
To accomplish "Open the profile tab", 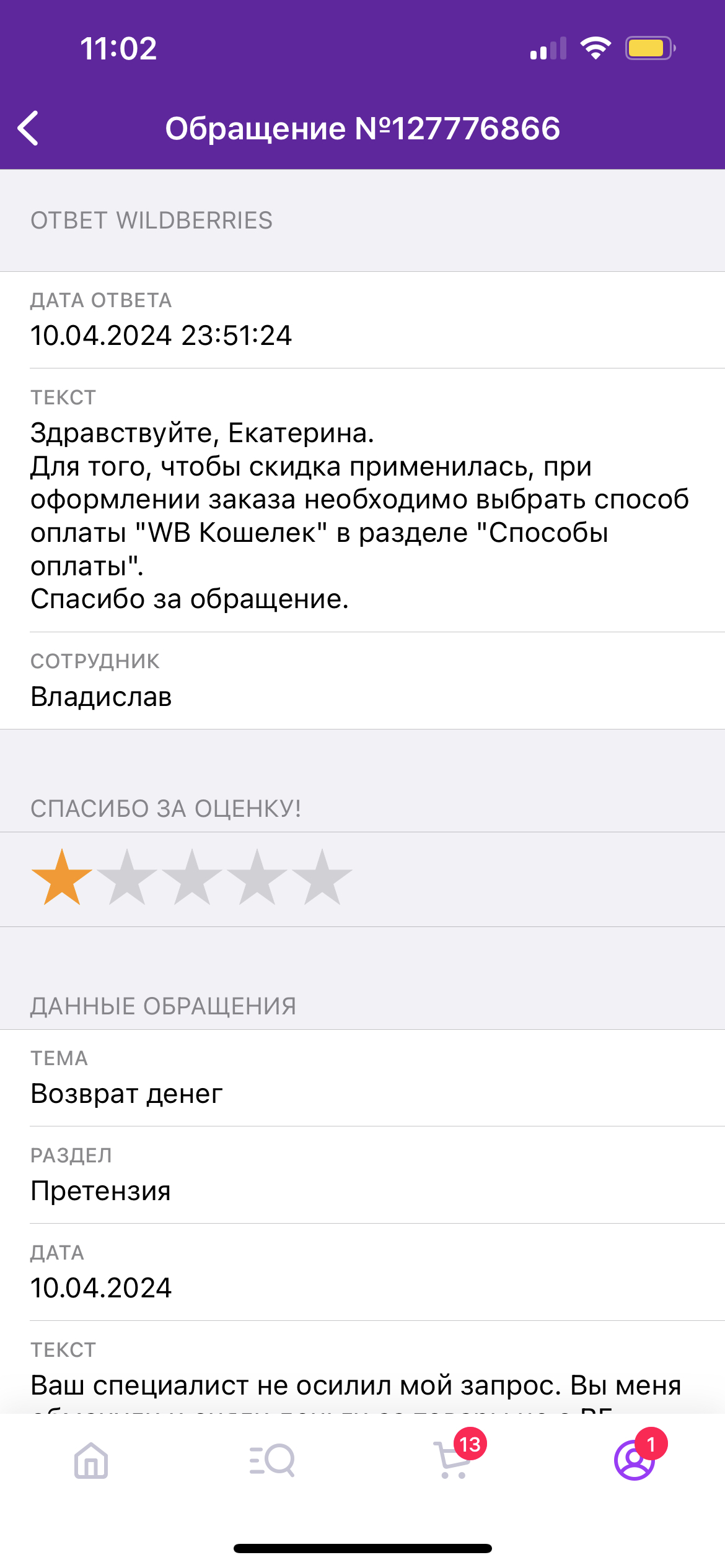I will tap(634, 1460).
